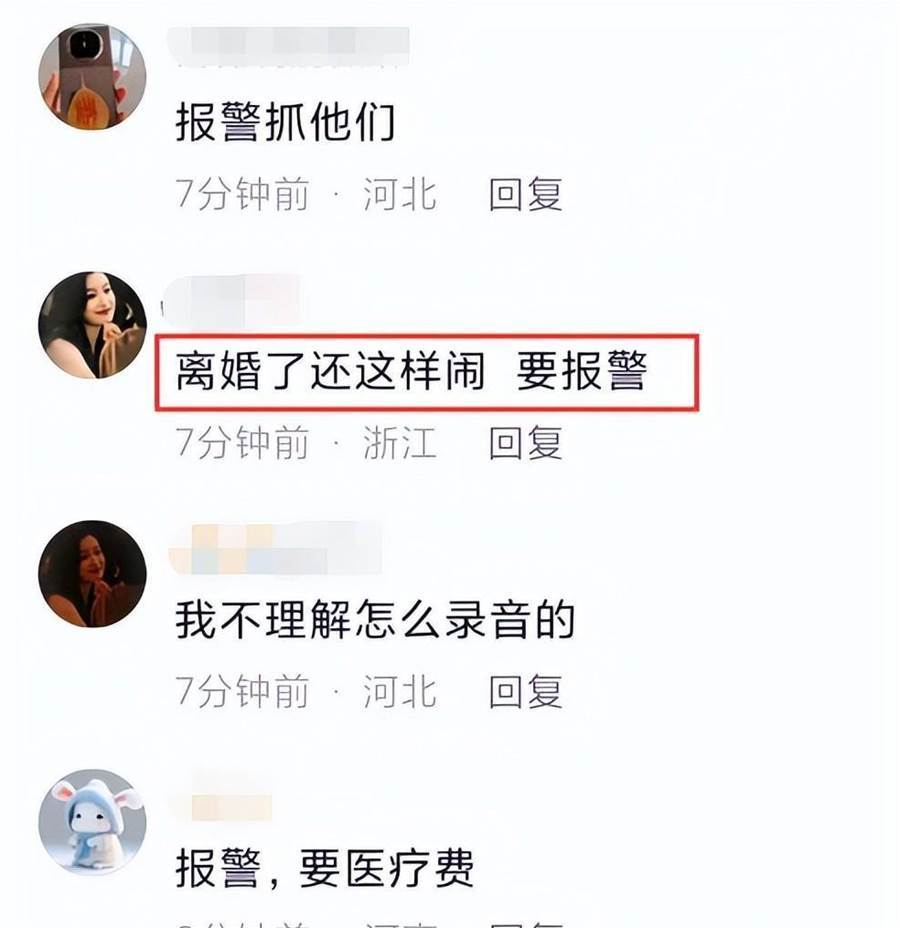Open avatar of 报警抓他们 commenter

[x=92, y=77]
